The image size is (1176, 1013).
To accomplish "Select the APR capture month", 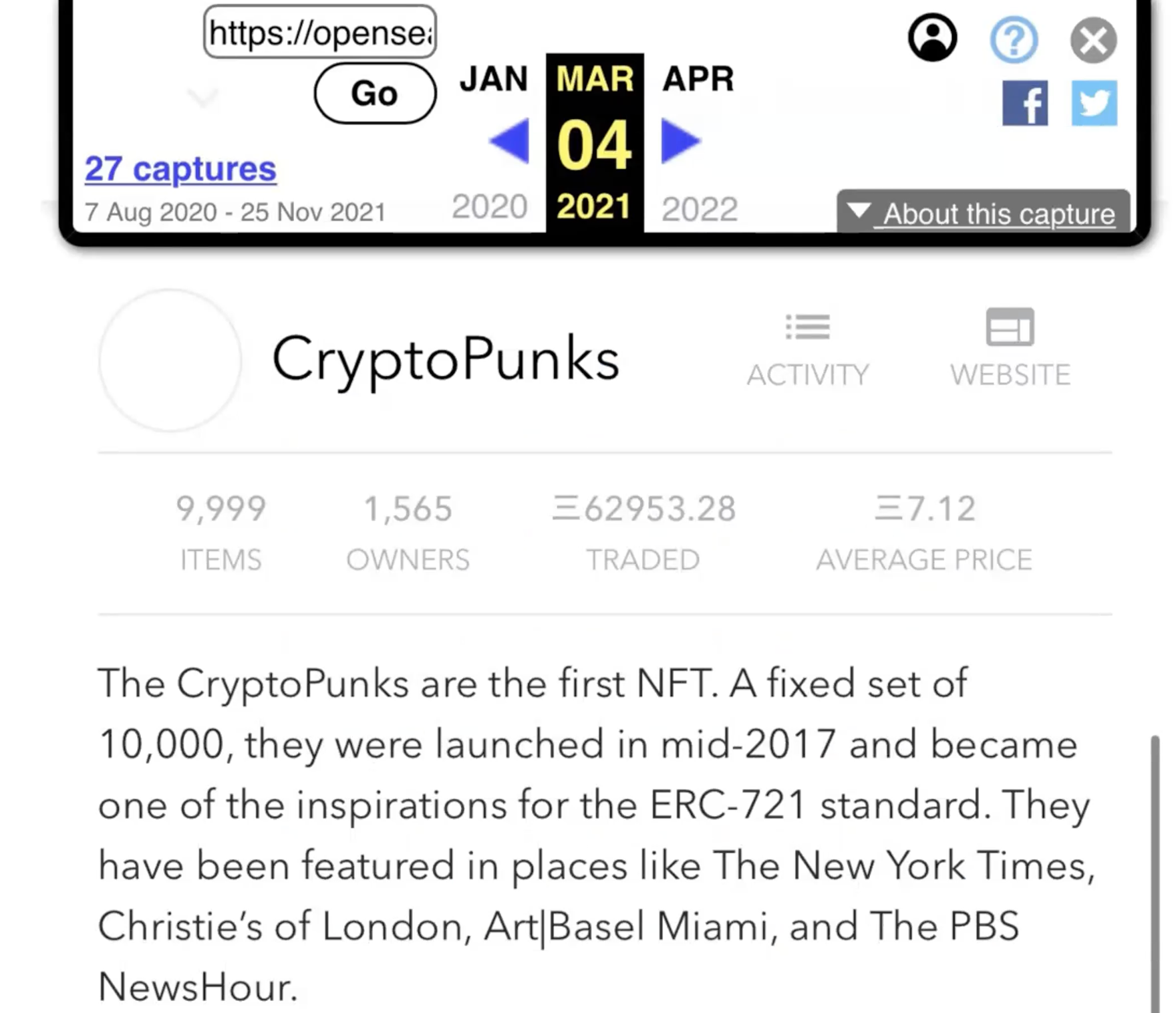I will [x=698, y=79].
